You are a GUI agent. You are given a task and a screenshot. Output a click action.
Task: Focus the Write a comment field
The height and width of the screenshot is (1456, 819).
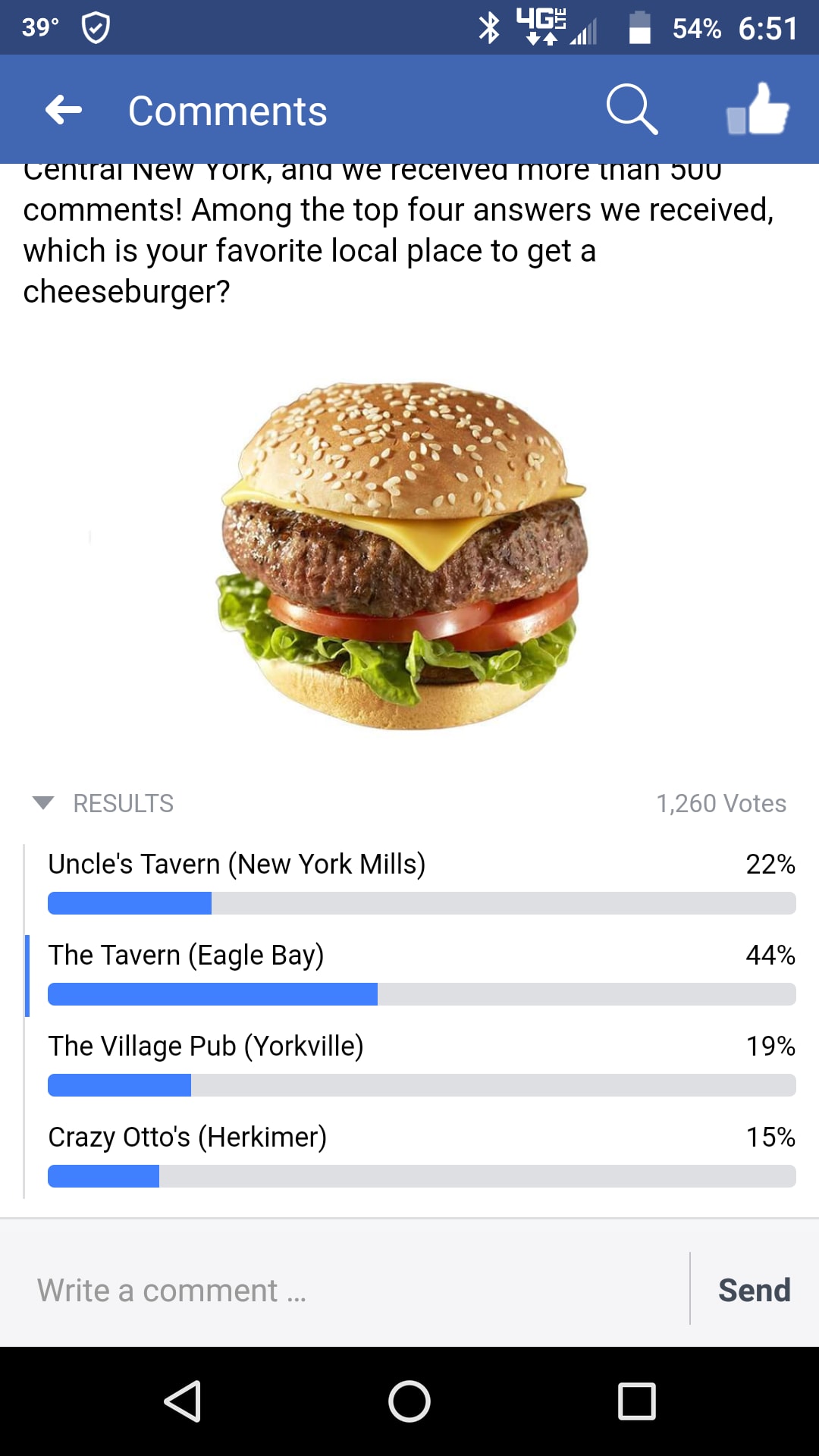[x=356, y=1290]
